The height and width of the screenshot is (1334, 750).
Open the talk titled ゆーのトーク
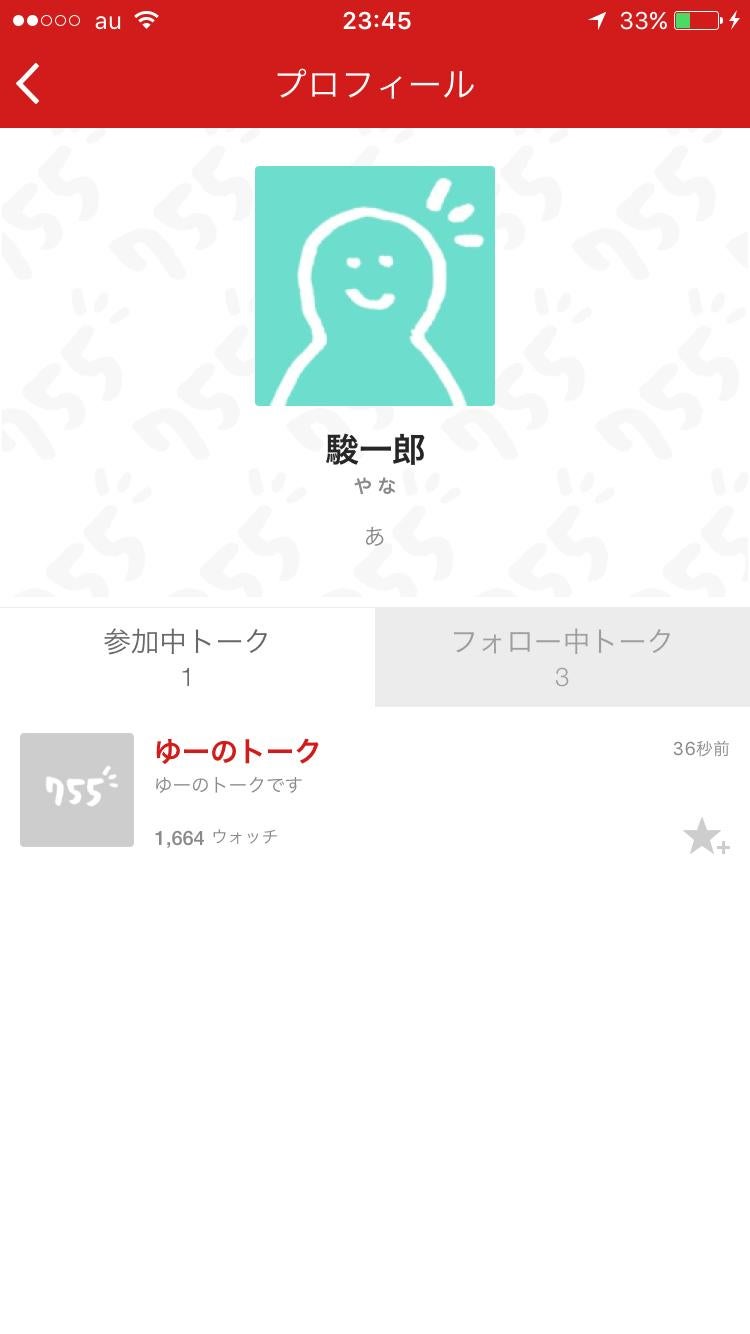[237, 750]
